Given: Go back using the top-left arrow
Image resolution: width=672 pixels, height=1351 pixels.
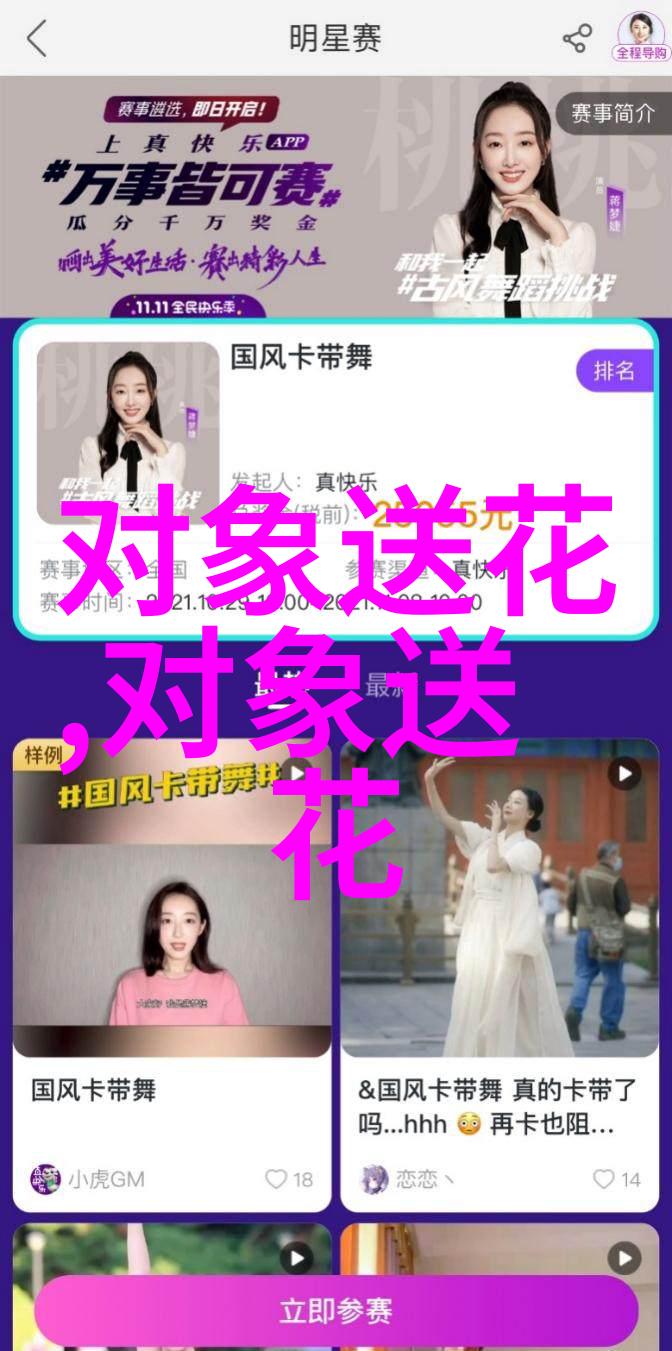Looking at the screenshot, I should coord(37,39).
